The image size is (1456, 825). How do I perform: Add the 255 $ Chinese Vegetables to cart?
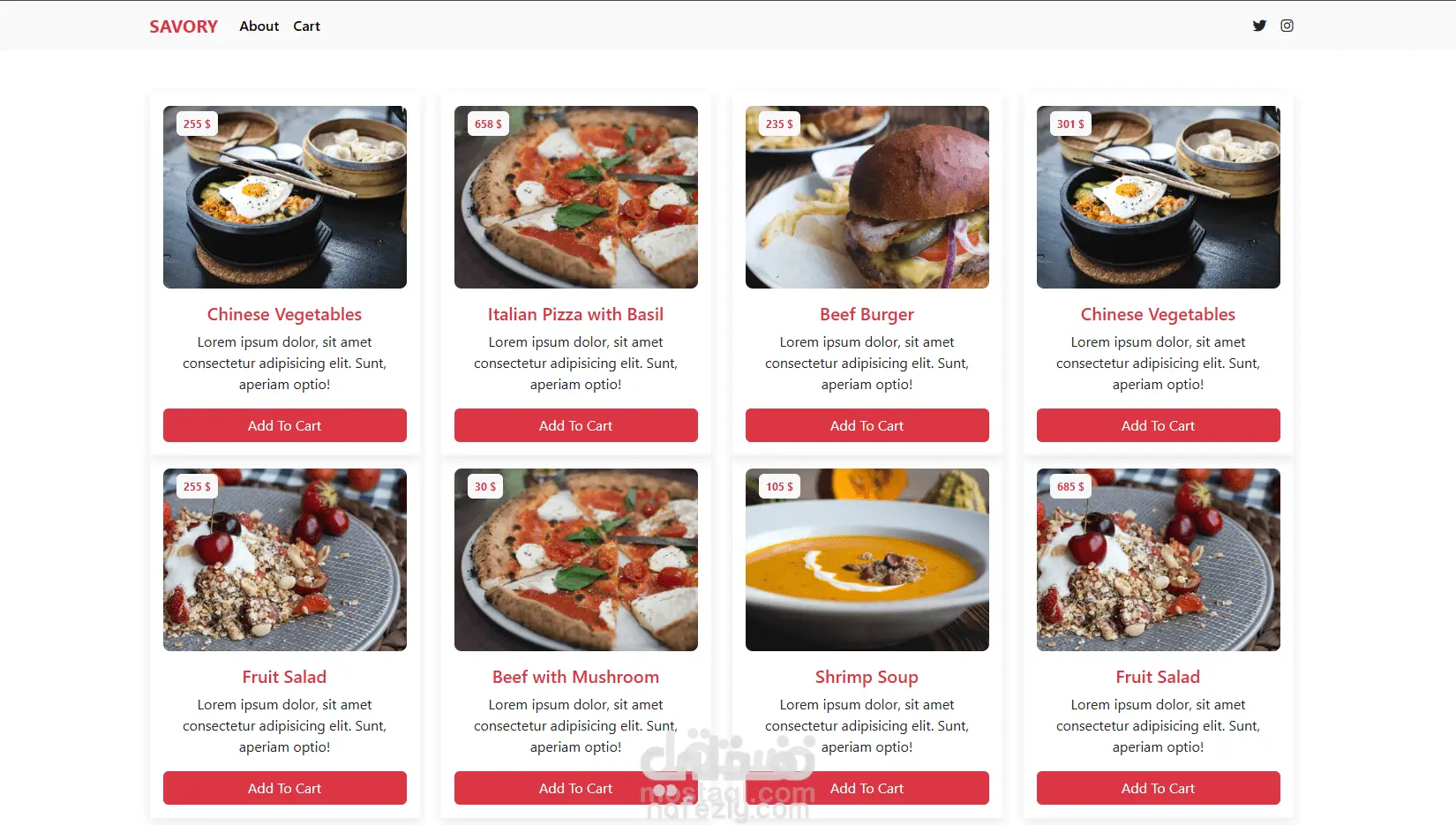click(x=284, y=425)
